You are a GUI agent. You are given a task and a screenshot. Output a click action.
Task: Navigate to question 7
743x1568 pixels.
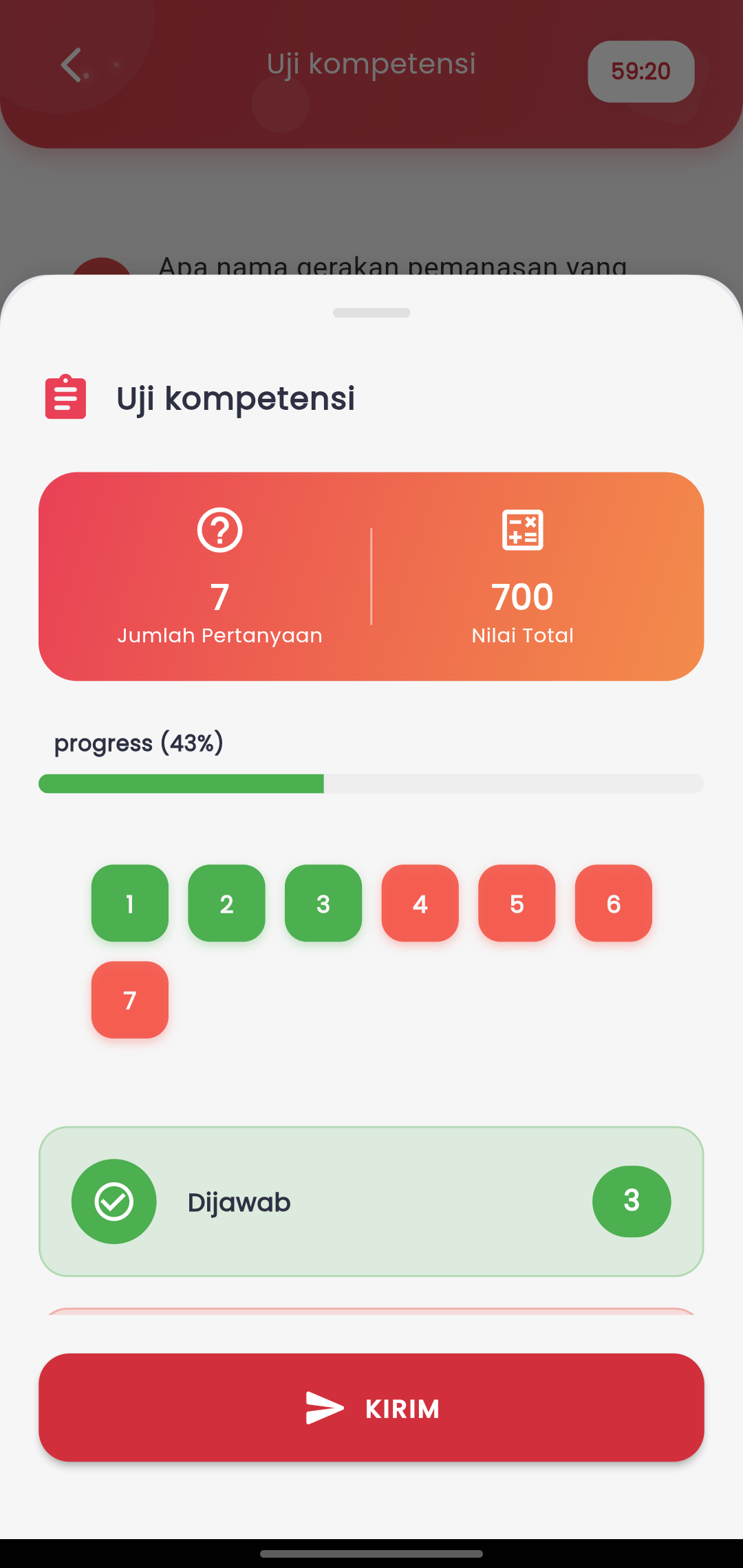pos(129,999)
